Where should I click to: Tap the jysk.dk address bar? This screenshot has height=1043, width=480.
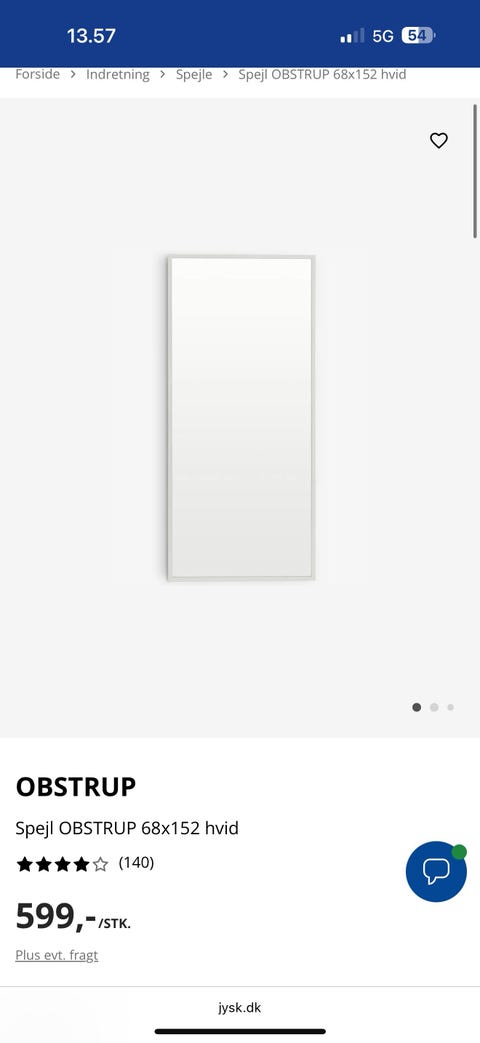[x=239, y=1008]
